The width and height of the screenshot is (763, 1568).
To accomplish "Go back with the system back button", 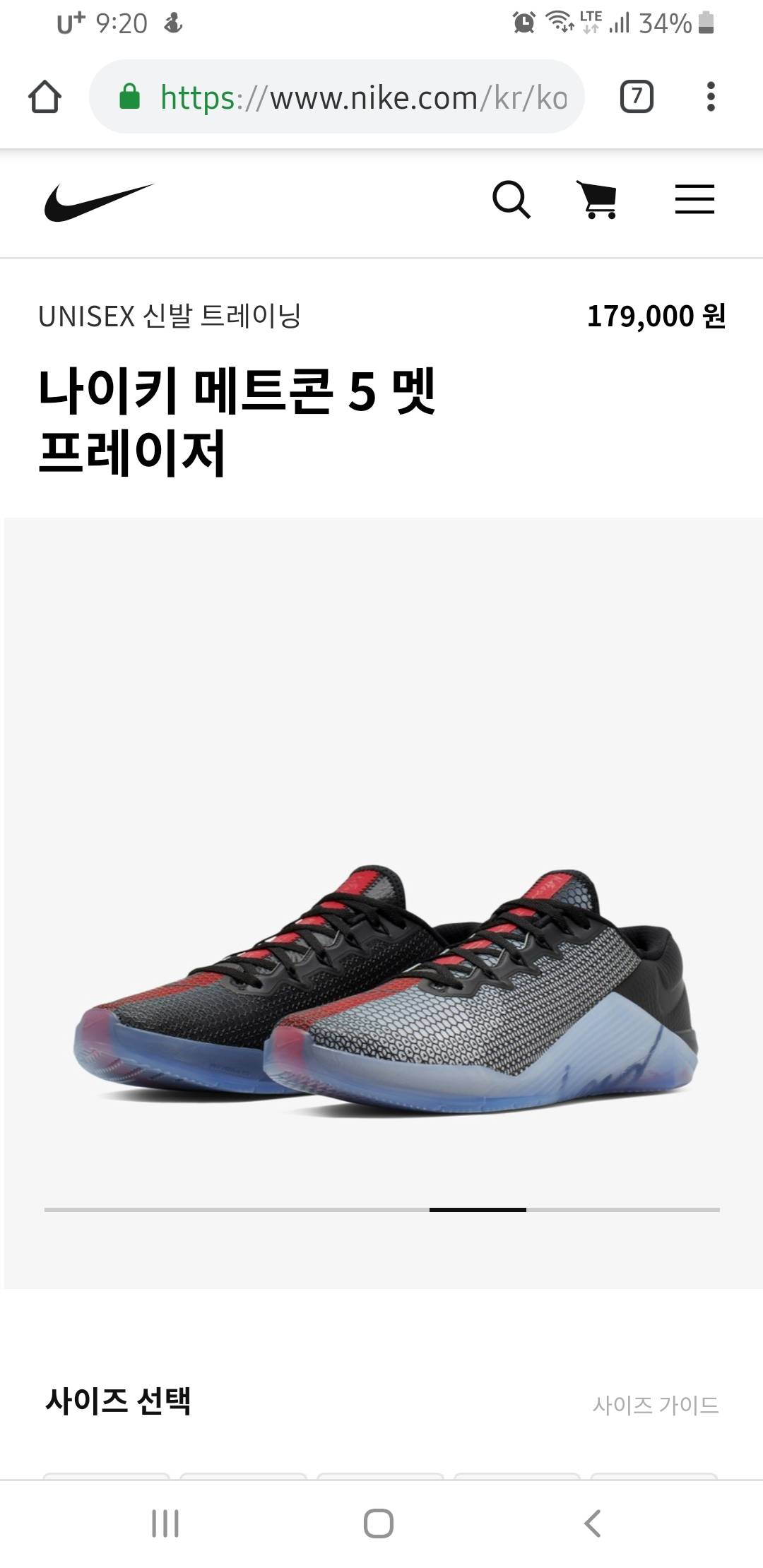I will (x=593, y=1524).
